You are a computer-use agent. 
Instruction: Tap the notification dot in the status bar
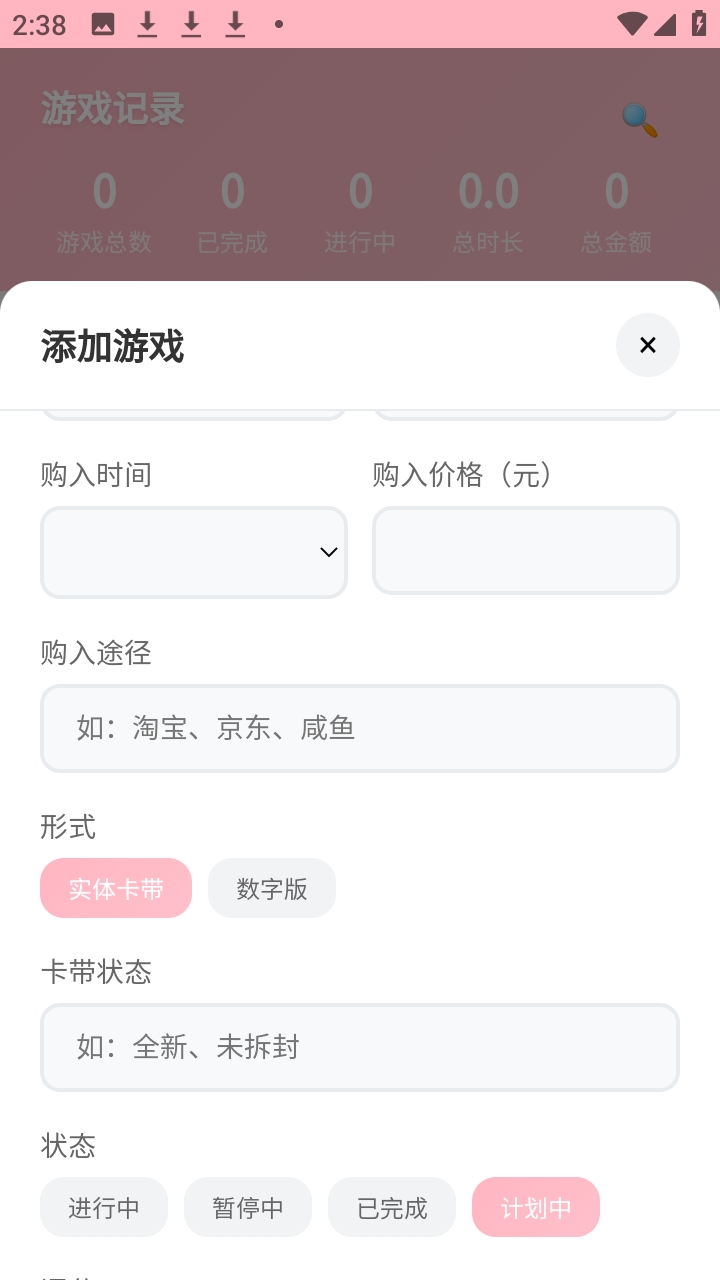(280, 23)
